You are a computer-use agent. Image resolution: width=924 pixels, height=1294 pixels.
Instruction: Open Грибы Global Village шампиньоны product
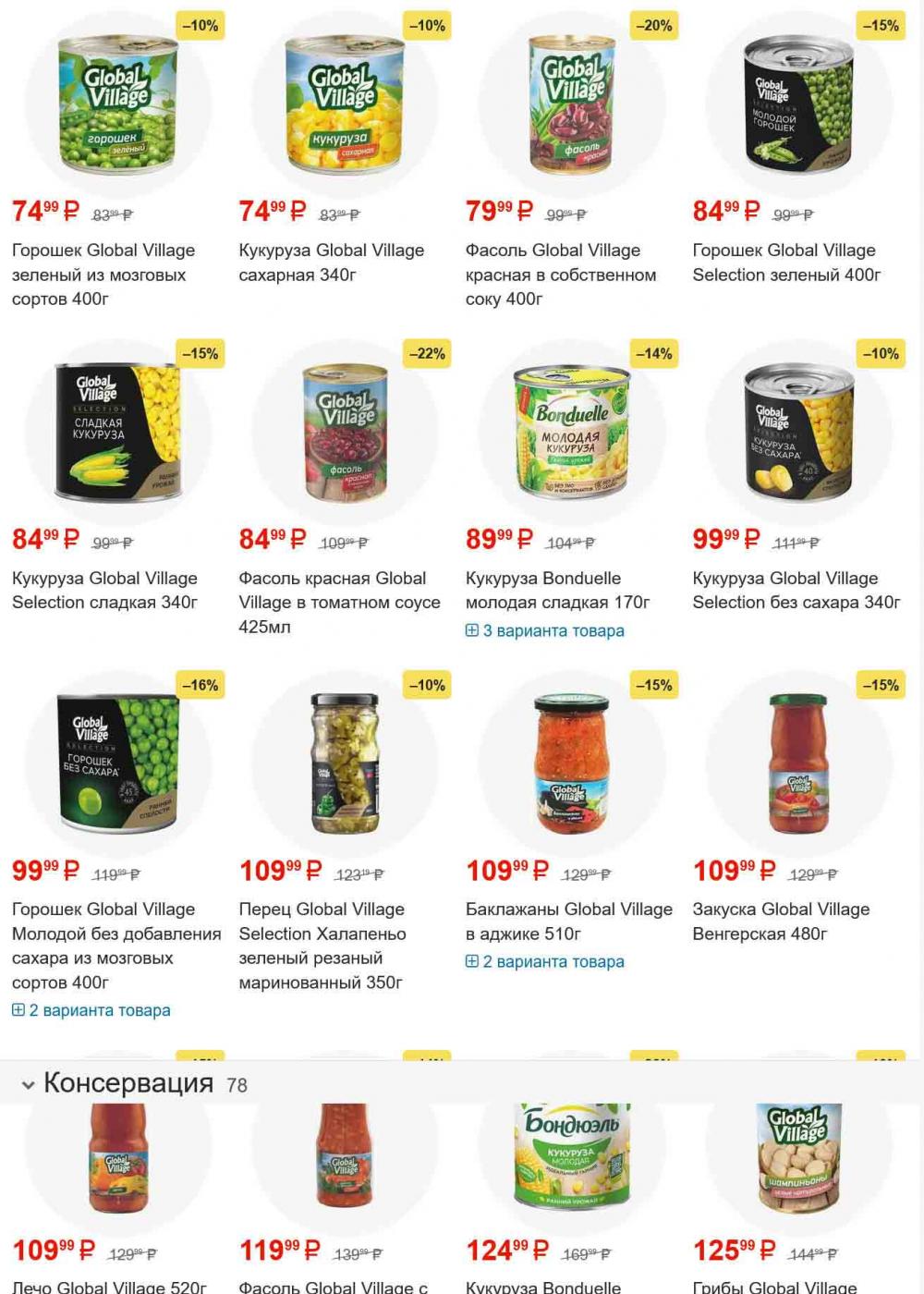pyautogui.click(x=774, y=1286)
